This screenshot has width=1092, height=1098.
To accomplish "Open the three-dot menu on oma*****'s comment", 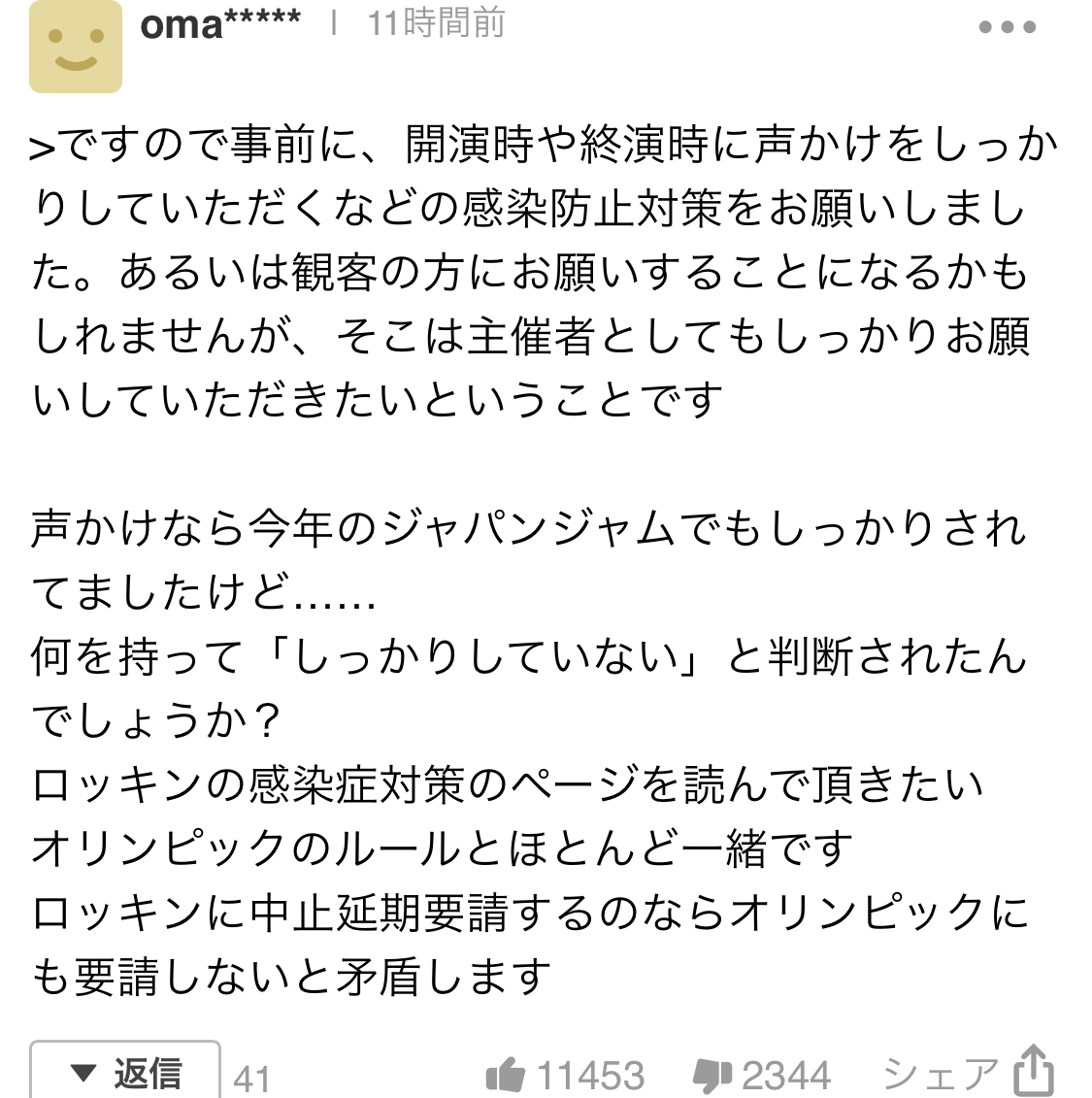I will click(1008, 27).
